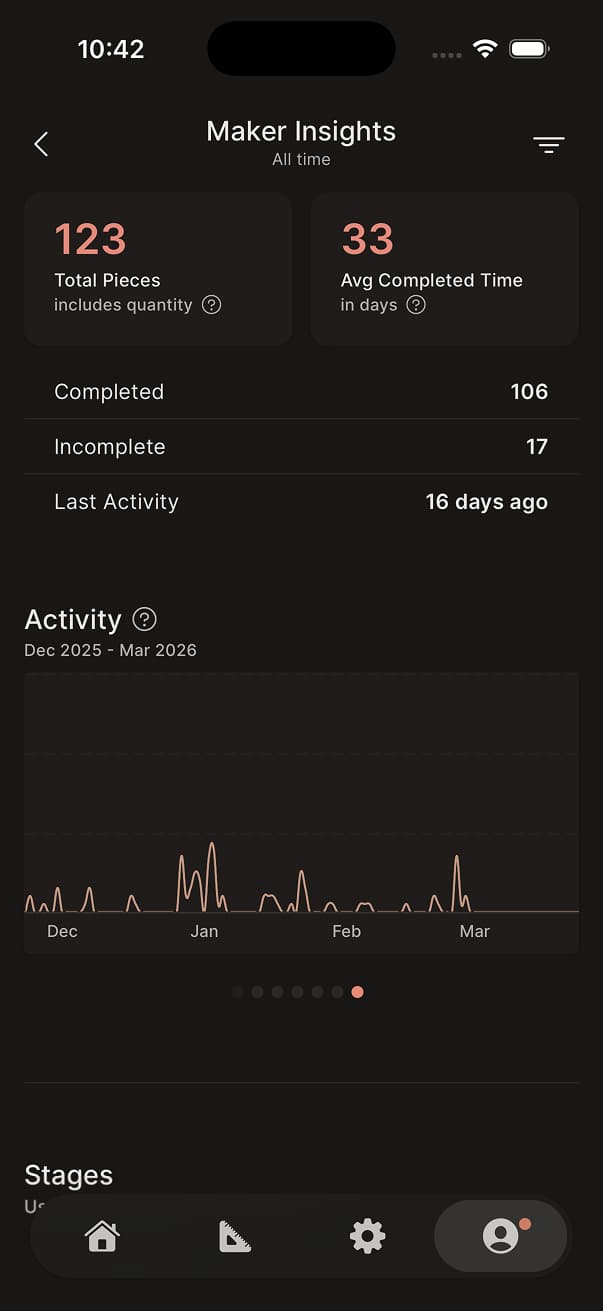Show help for Total Pieces

[211, 305]
